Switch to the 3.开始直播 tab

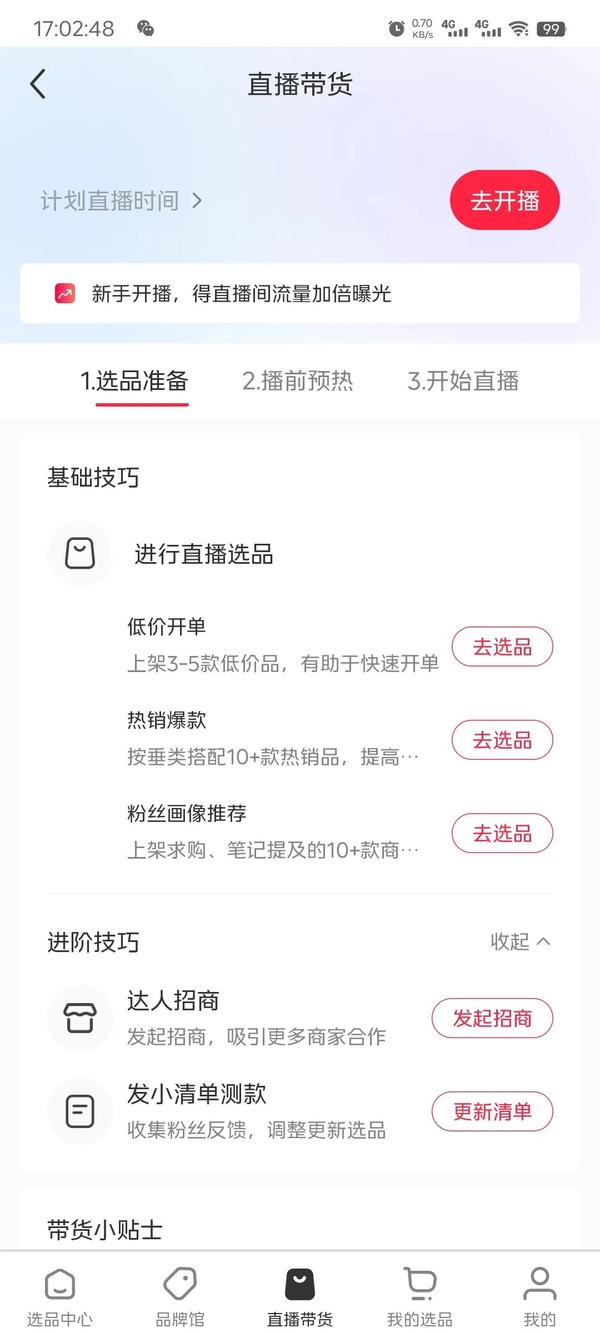tap(463, 381)
